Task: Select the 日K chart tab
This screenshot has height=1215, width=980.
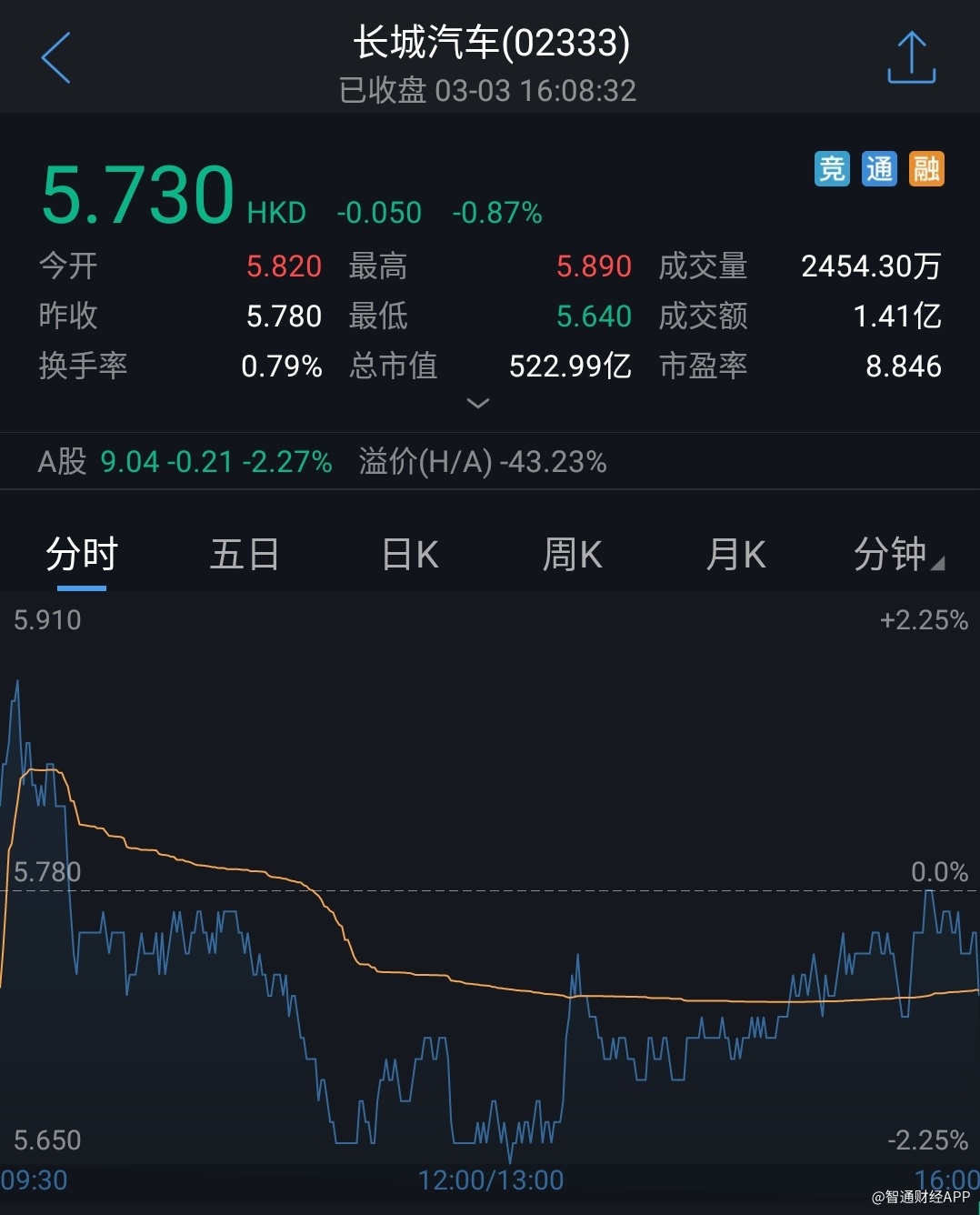Action: pyautogui.click(x=410, y=554)
